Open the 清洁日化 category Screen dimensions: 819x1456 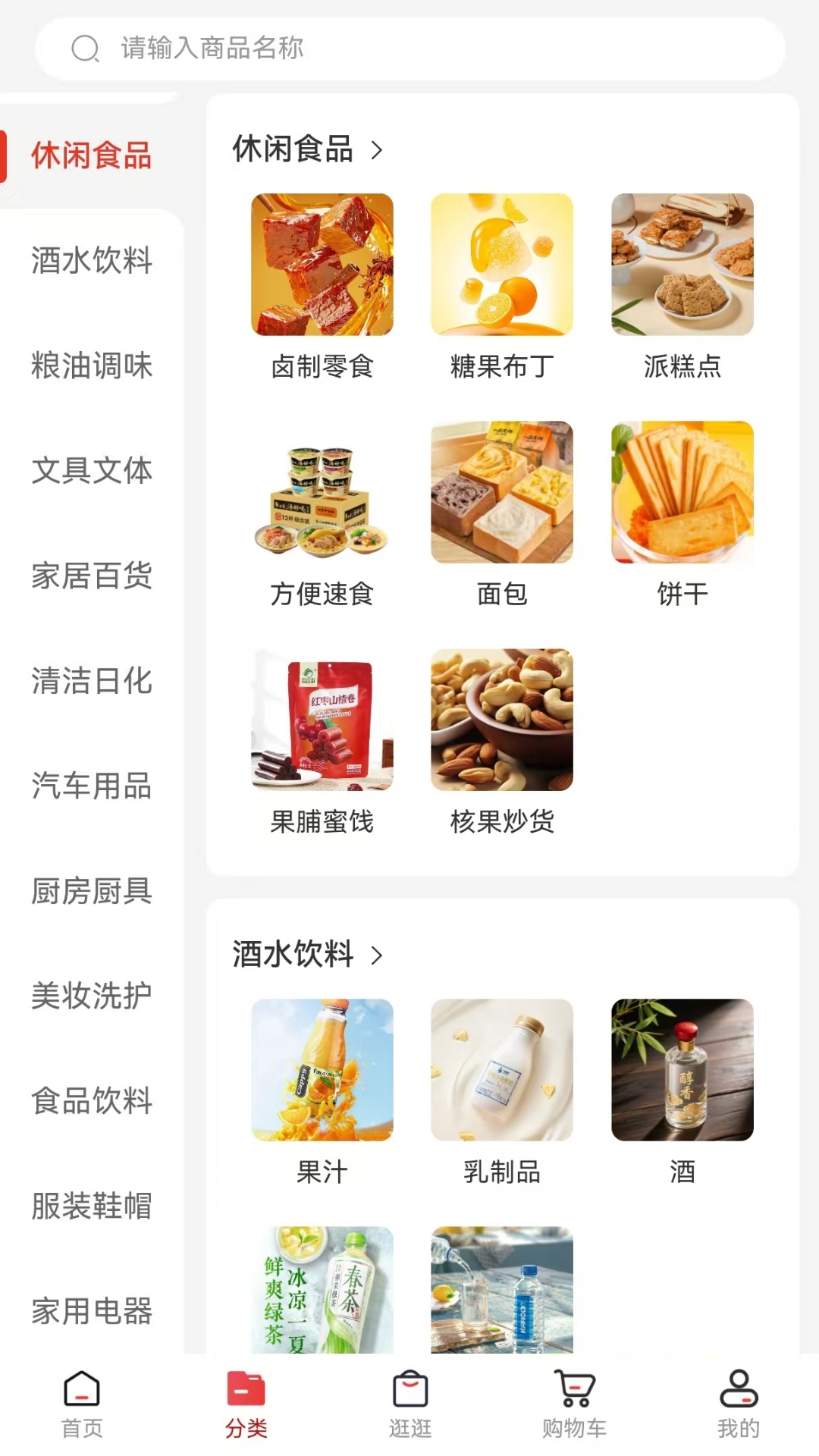pyautogui.click(x=92, y=680)
